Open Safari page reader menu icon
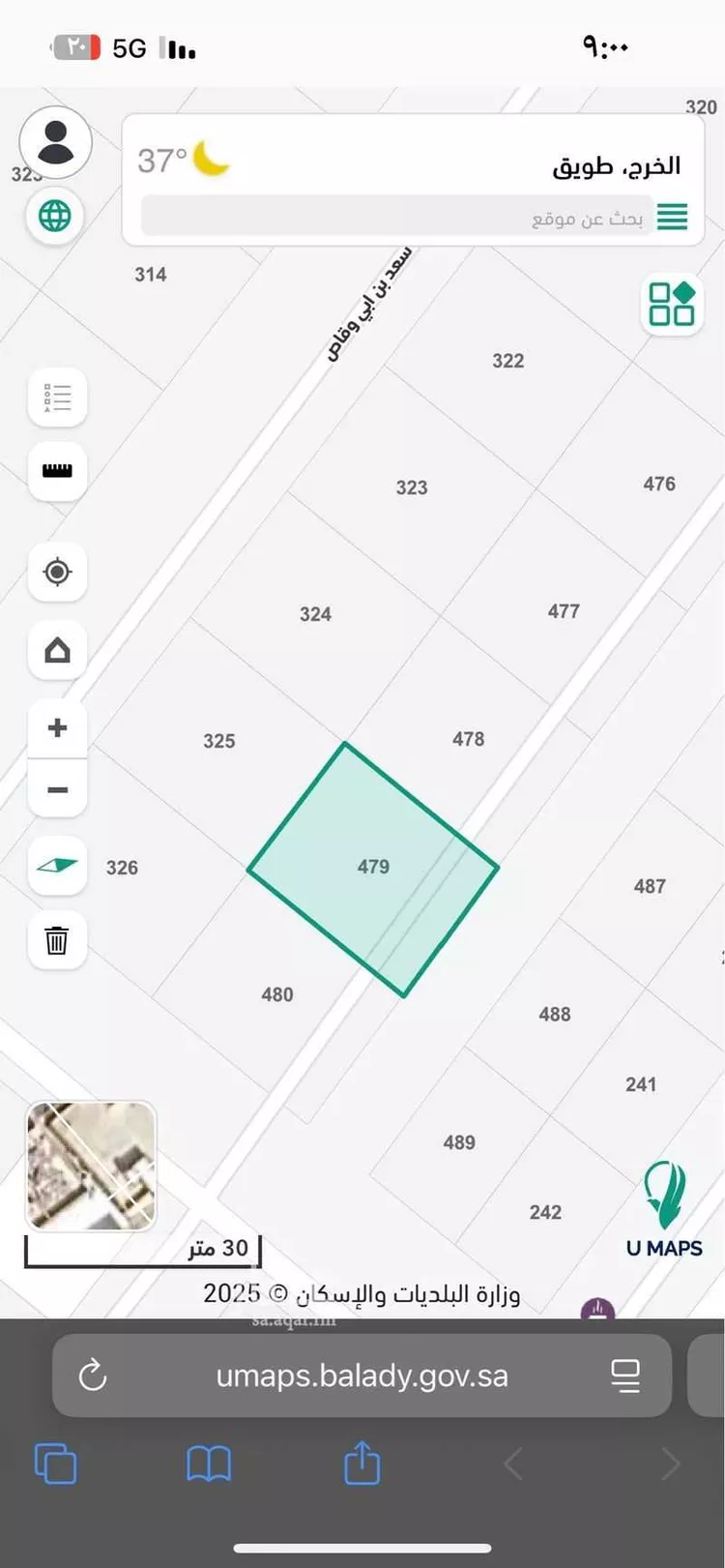Viewport: 725px width, 1568px height. point(625,1375)
